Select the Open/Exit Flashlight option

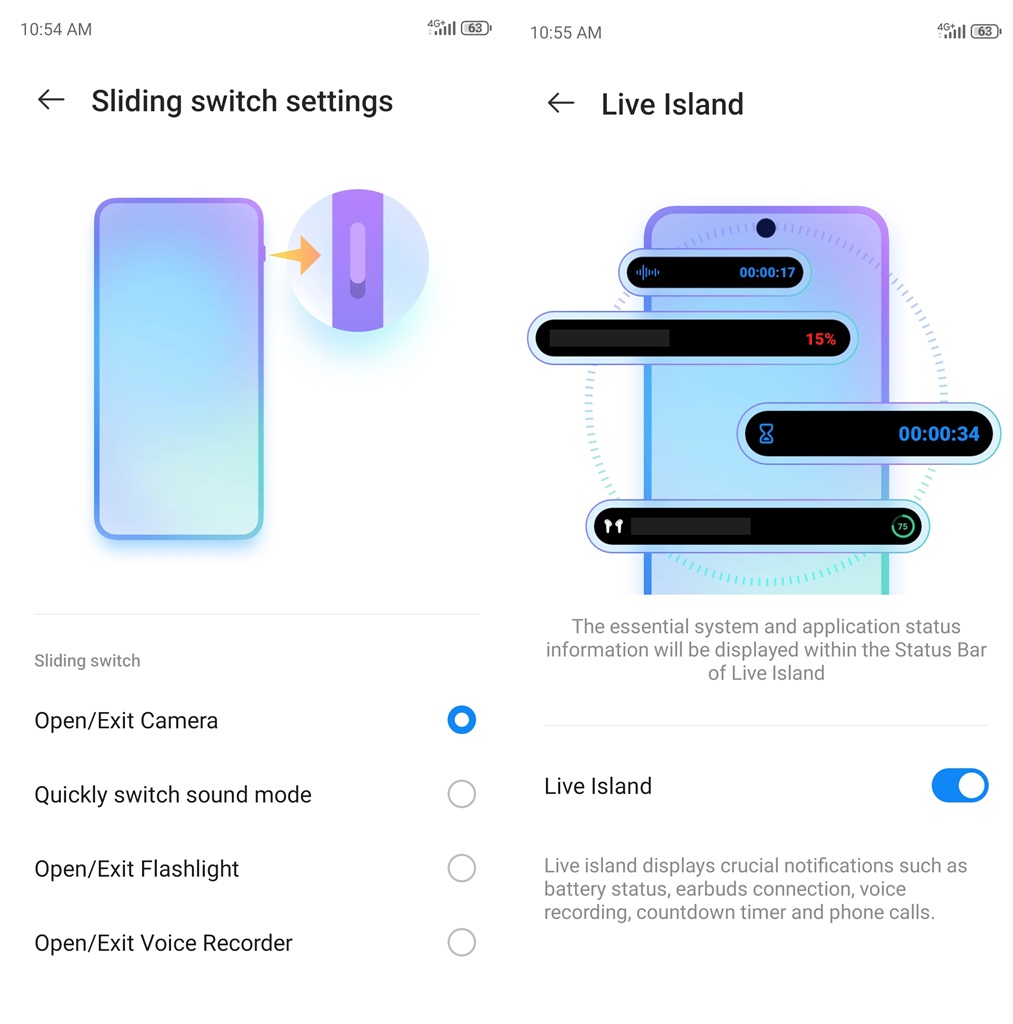tap(461, 868)
